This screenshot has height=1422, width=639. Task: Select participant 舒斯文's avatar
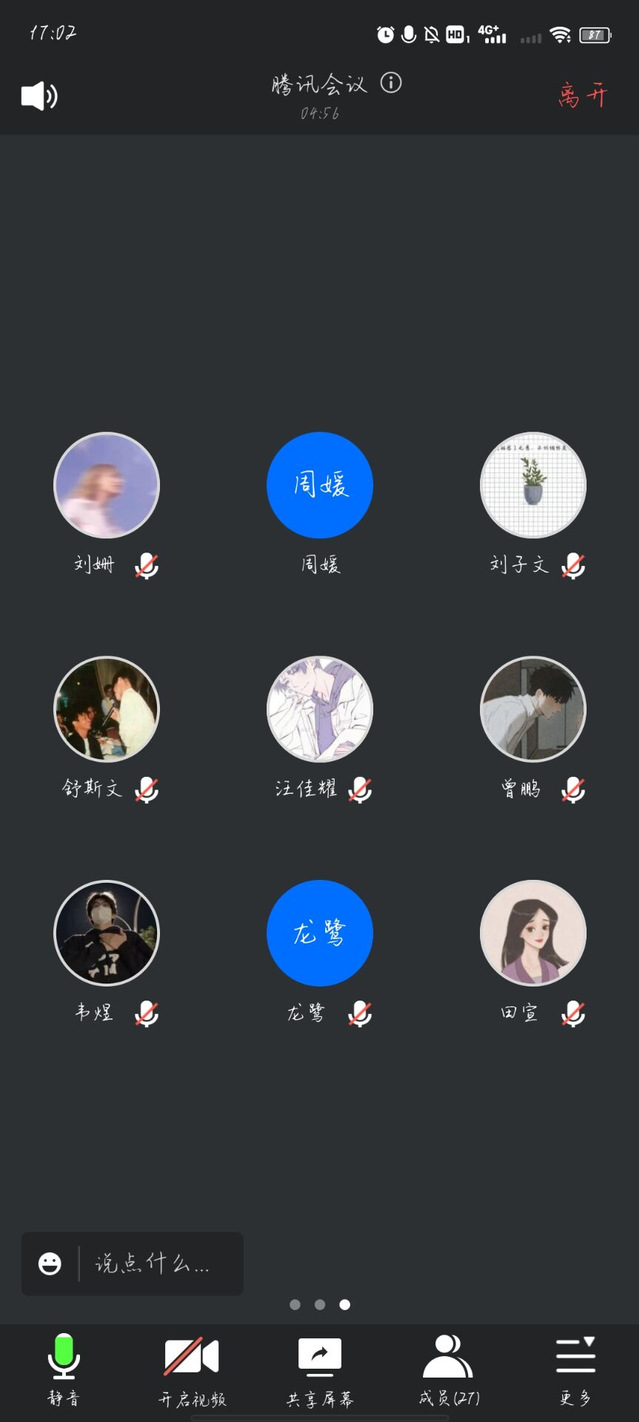[x=106, y=709]
